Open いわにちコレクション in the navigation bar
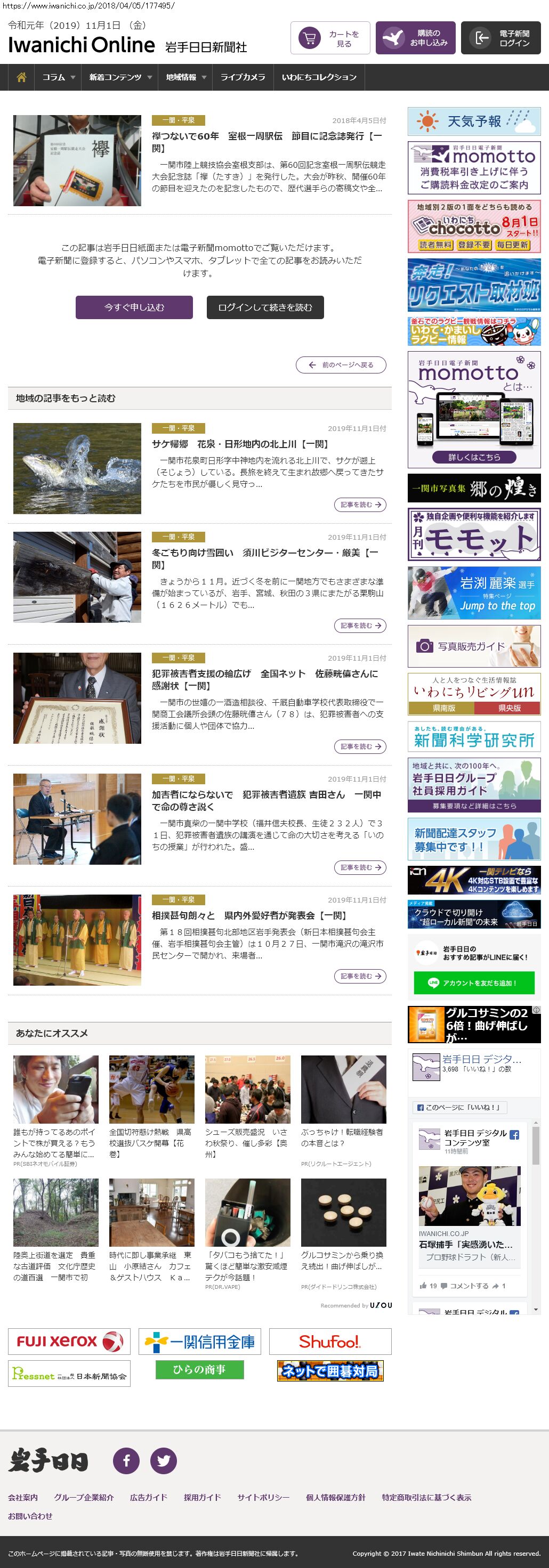 click(319, 77)
